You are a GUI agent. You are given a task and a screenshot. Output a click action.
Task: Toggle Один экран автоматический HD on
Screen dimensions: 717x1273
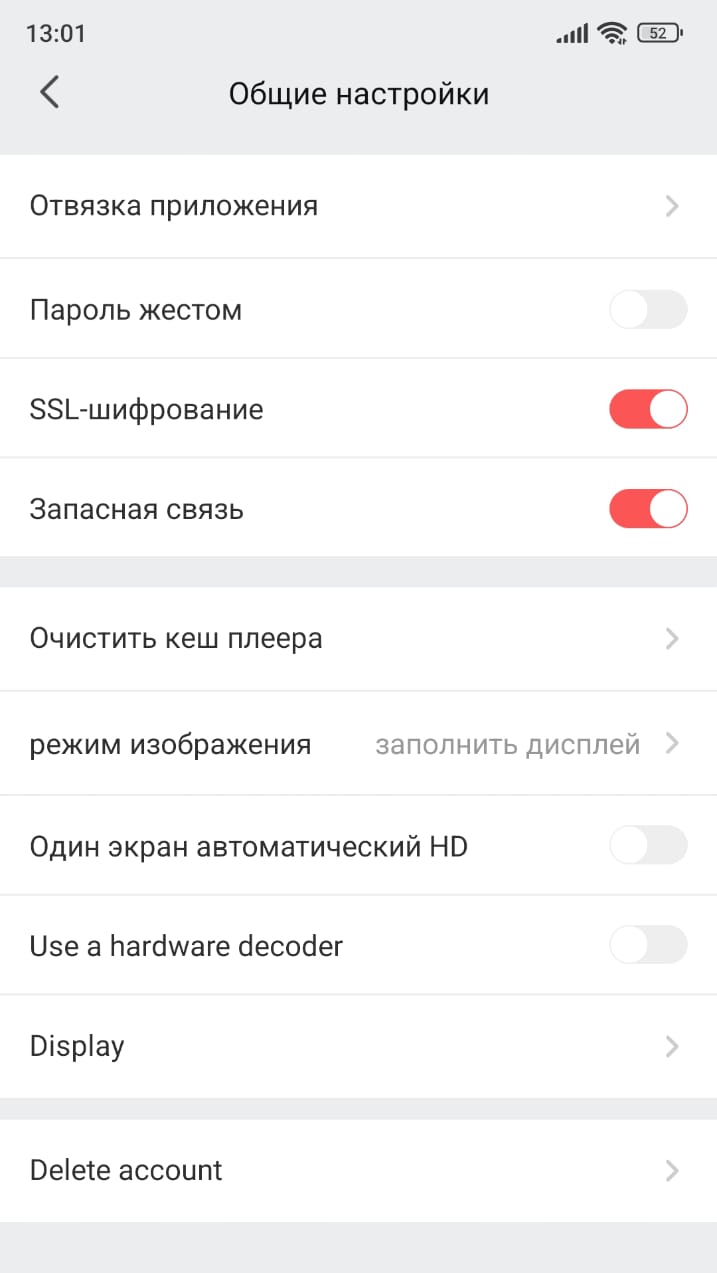tap(648, 846)
